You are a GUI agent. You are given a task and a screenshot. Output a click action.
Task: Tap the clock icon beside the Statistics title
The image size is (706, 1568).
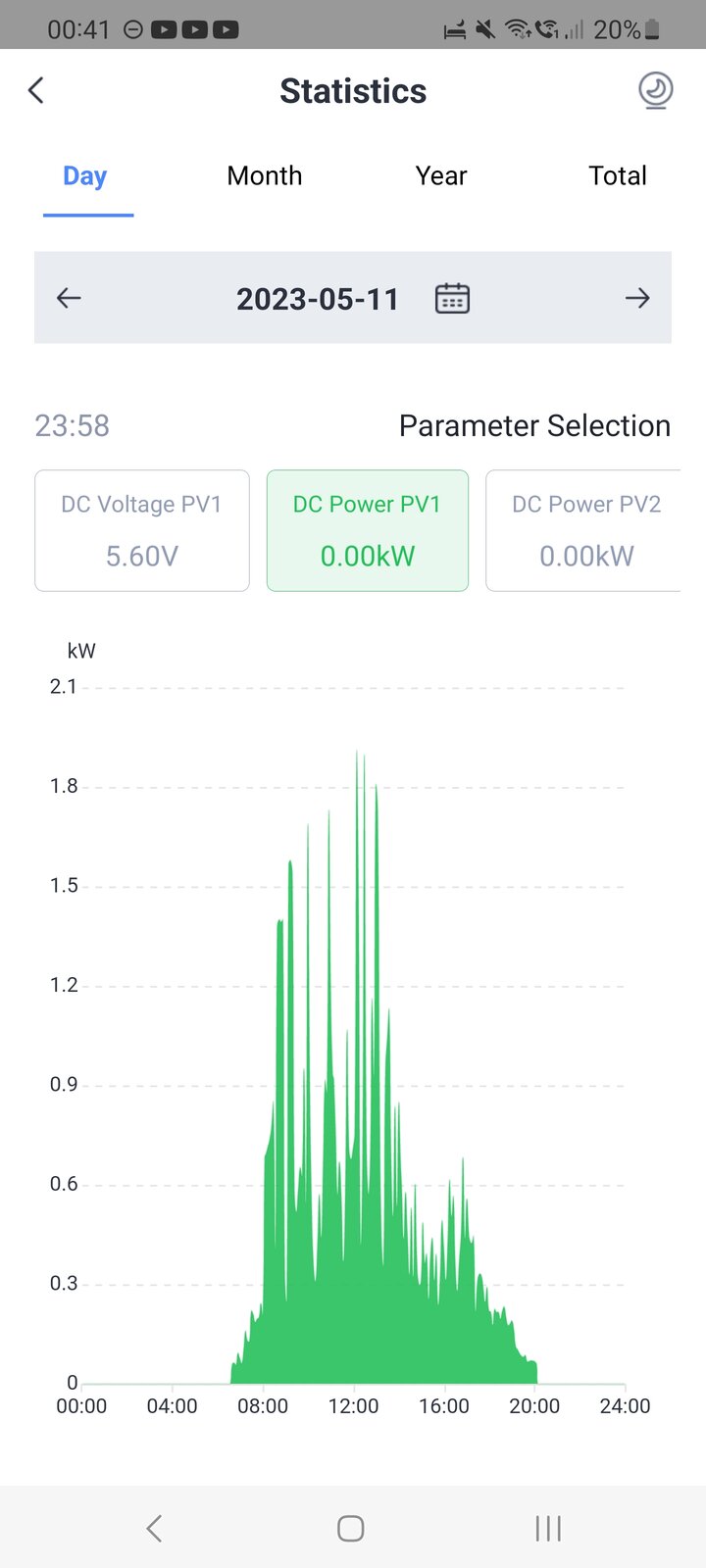[x=655, y=90]
